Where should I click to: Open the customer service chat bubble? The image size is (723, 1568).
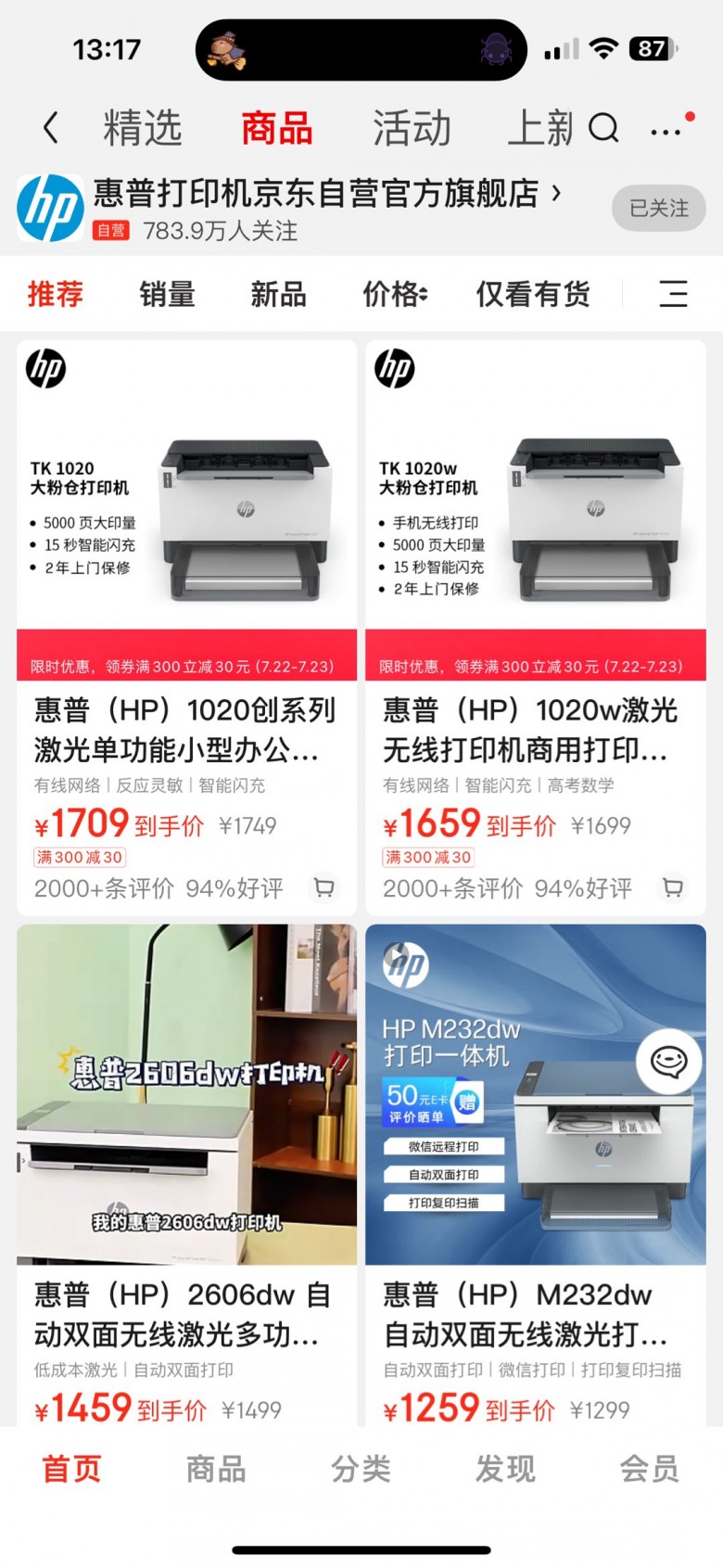point(668,1061)
